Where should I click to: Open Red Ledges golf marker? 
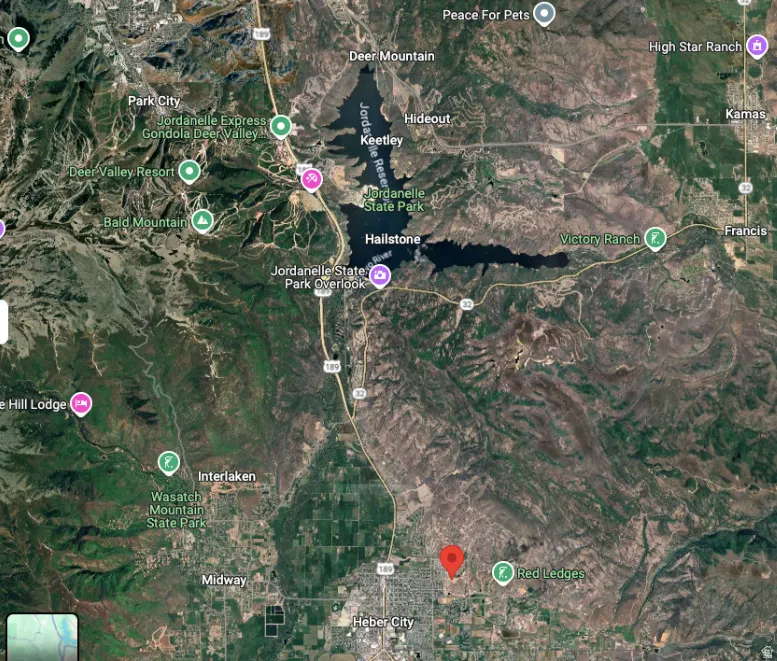tap(504, 573)
